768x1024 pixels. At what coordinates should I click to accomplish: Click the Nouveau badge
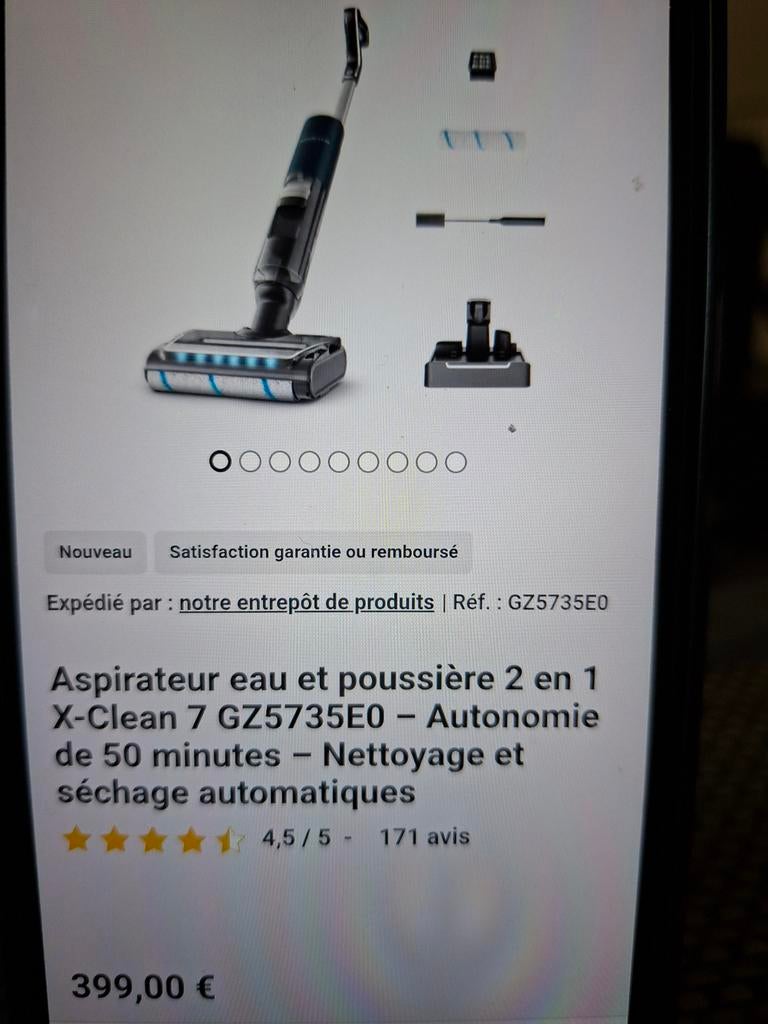coord(96,551)
